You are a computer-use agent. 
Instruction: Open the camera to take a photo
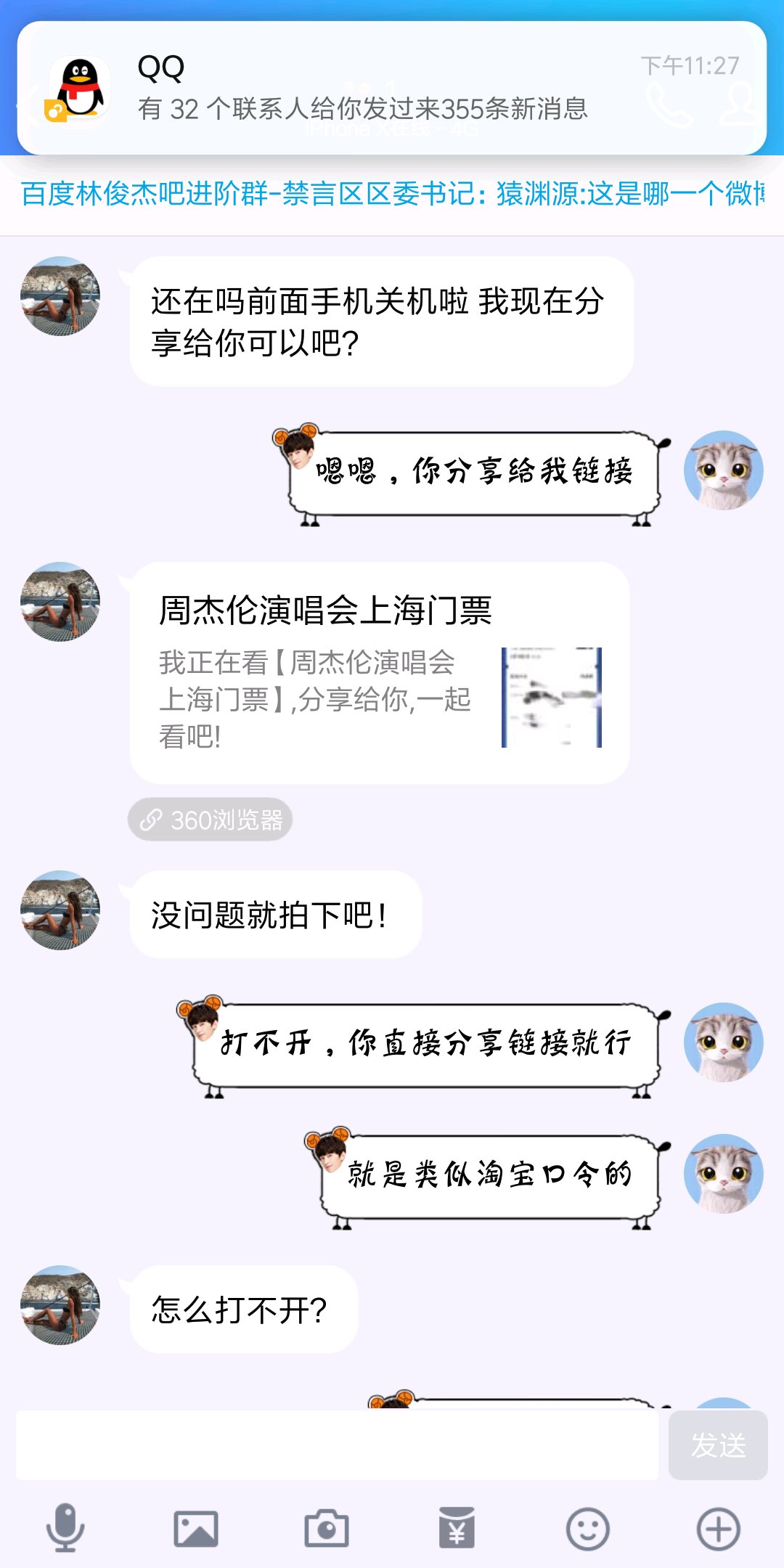[x=327, y=1529]
